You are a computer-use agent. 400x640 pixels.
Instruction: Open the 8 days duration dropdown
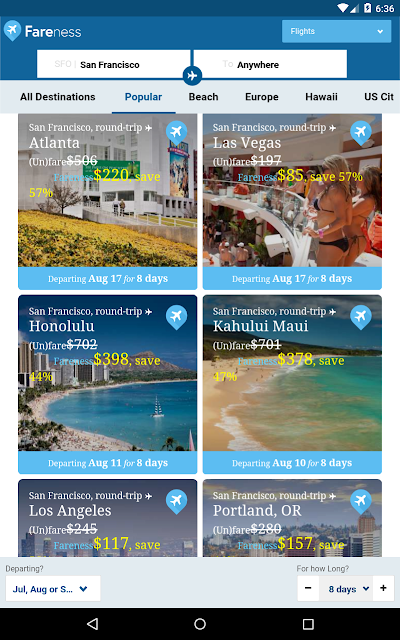coord(346,589)
